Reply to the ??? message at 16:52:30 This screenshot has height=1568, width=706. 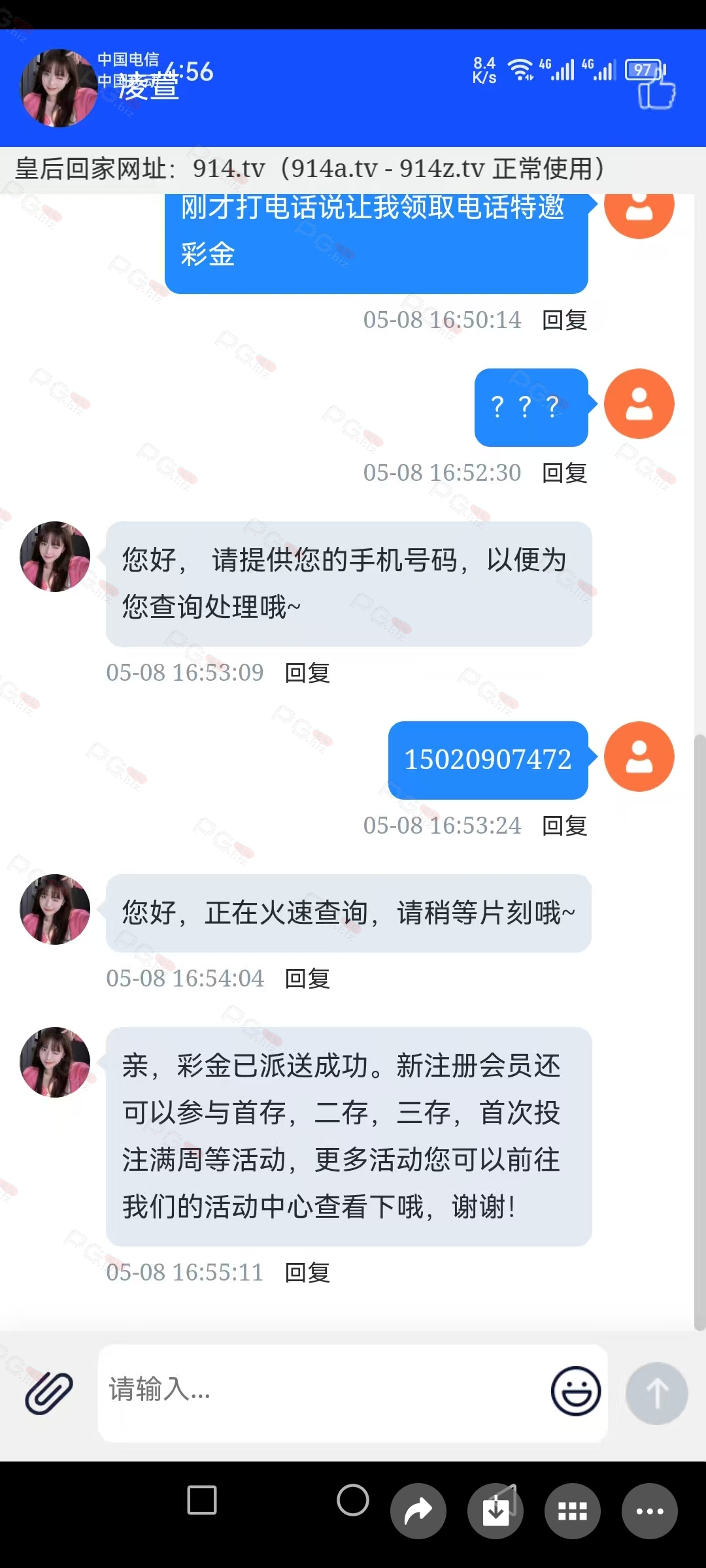[x=565, y=473]
